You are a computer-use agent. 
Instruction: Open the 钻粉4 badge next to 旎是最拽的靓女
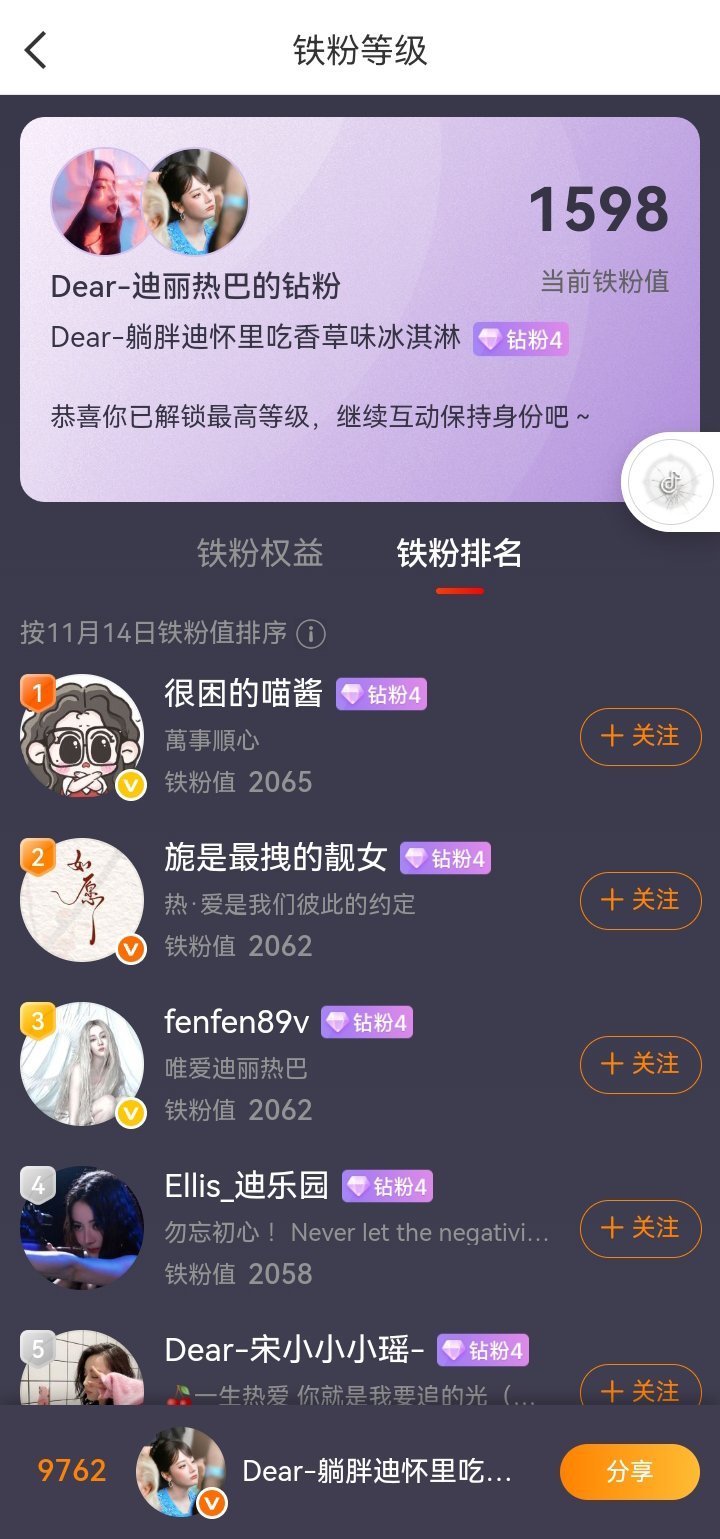[445, 857]
